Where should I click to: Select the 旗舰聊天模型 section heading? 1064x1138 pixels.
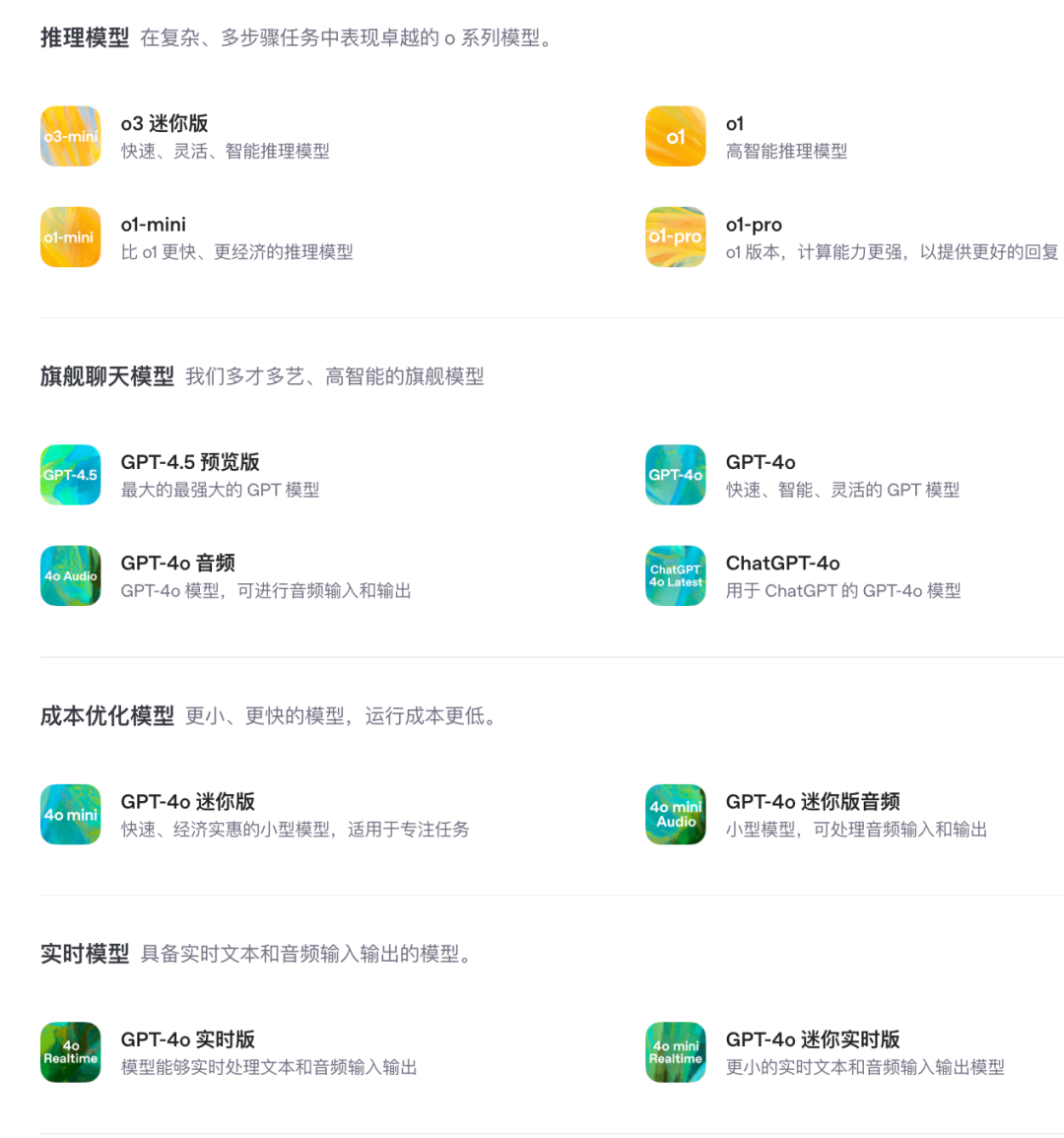[107, 375]
